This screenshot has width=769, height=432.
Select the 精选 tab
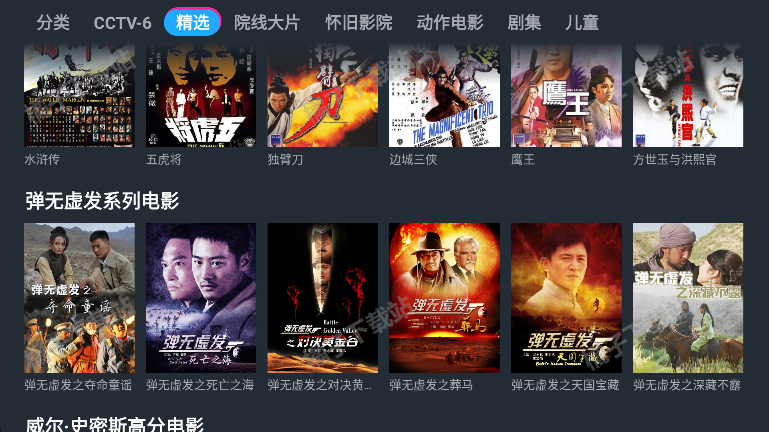pyautogui.click(x=192, y=22)
